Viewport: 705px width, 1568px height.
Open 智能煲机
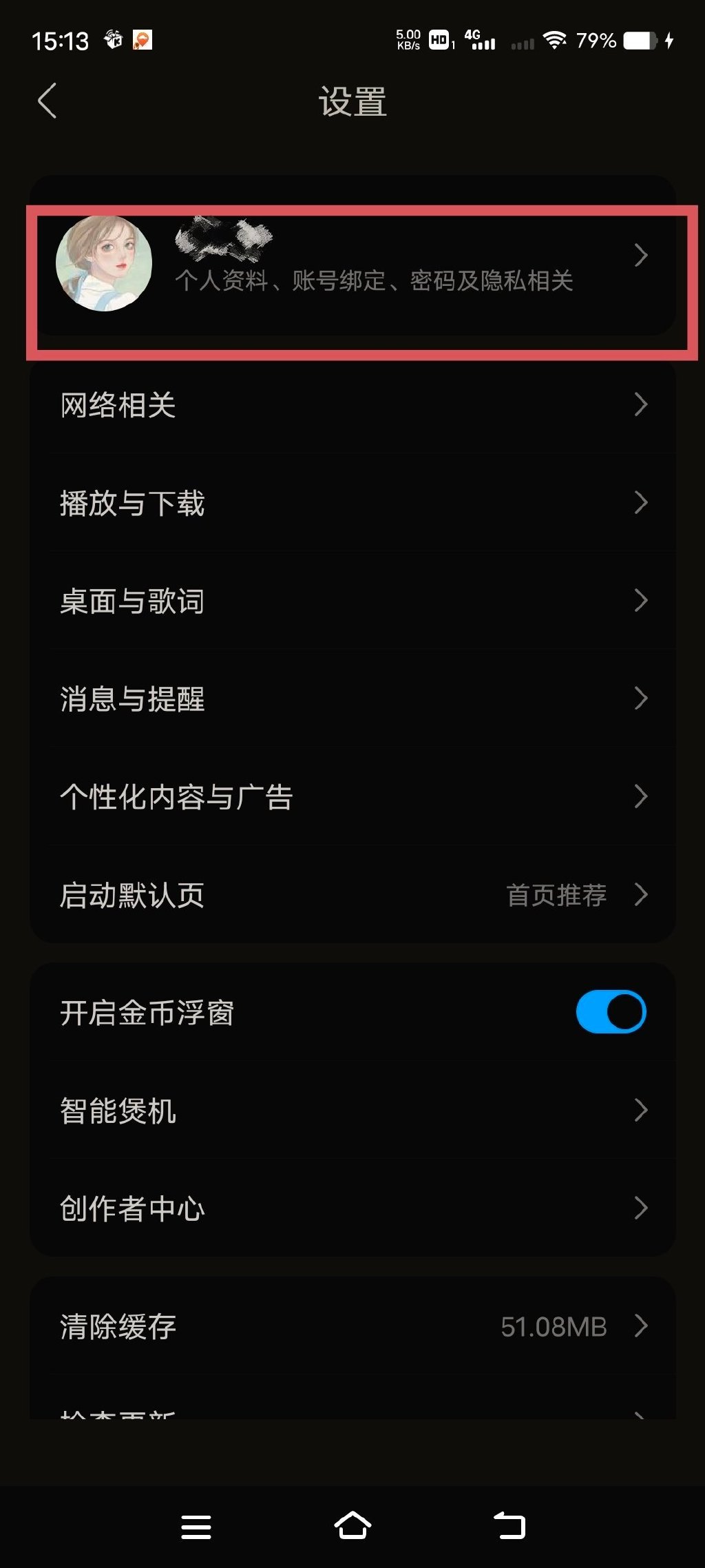pyautogui.click(x=352, y=1111)
